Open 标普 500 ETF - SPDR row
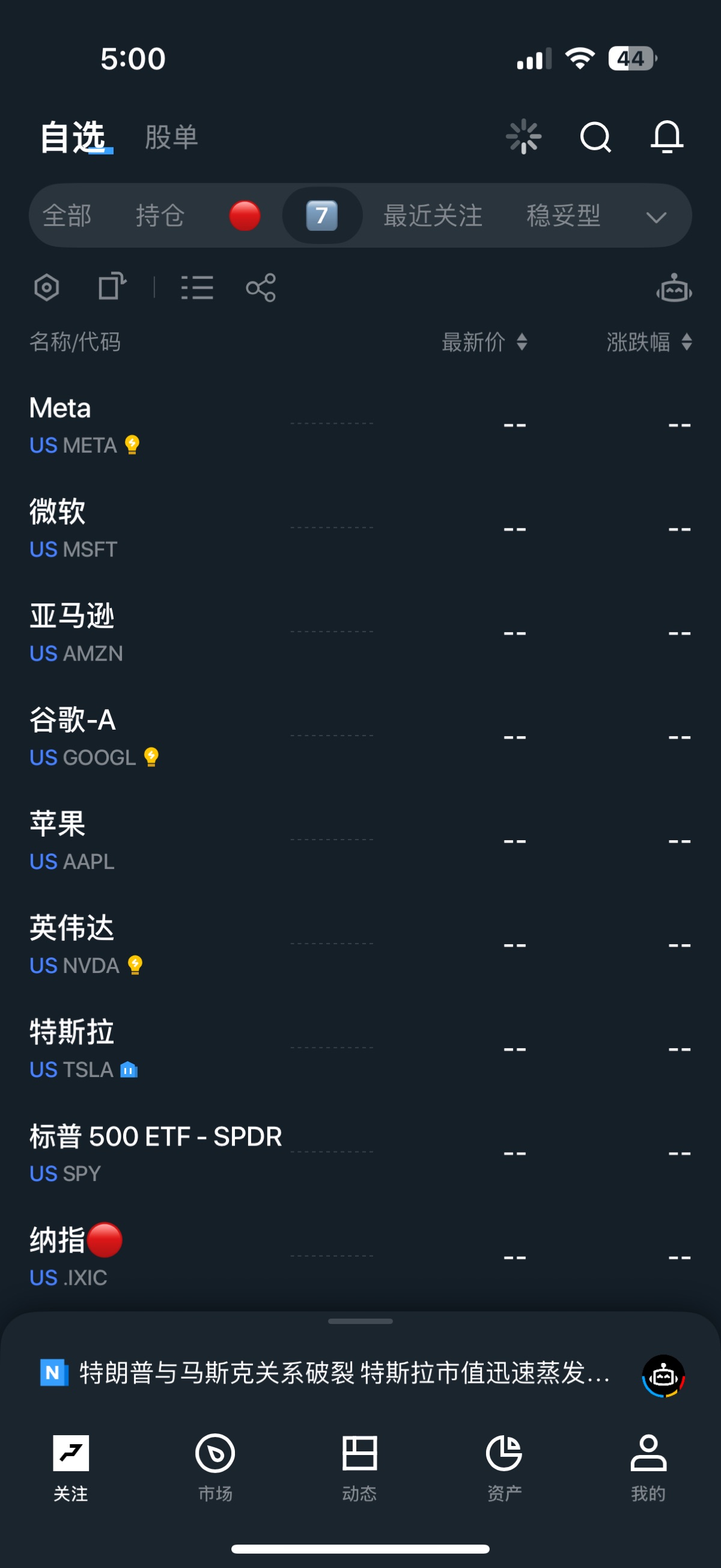Screen dimensions: 721x1568 coord(360,1153)
